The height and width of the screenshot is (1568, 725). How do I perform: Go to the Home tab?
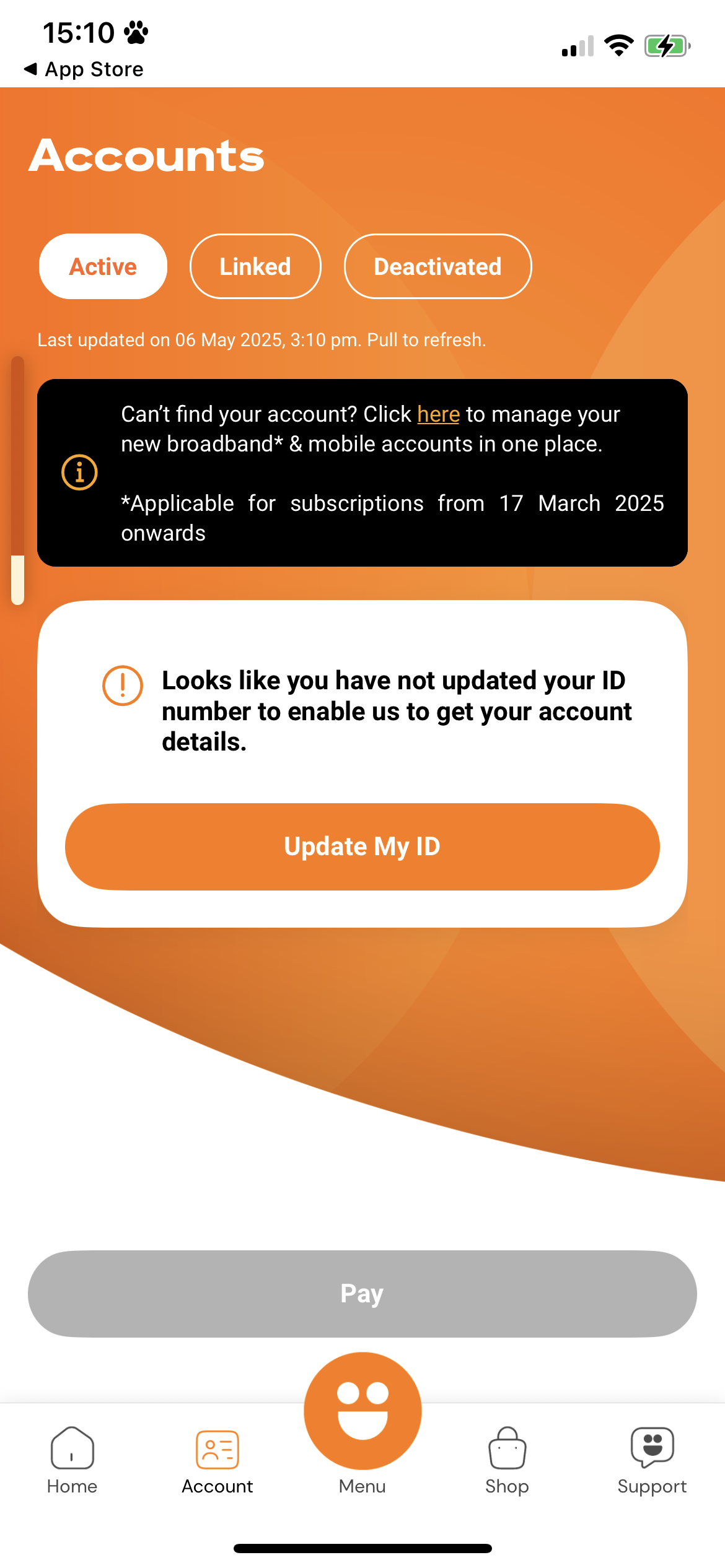coord(72,1460)
